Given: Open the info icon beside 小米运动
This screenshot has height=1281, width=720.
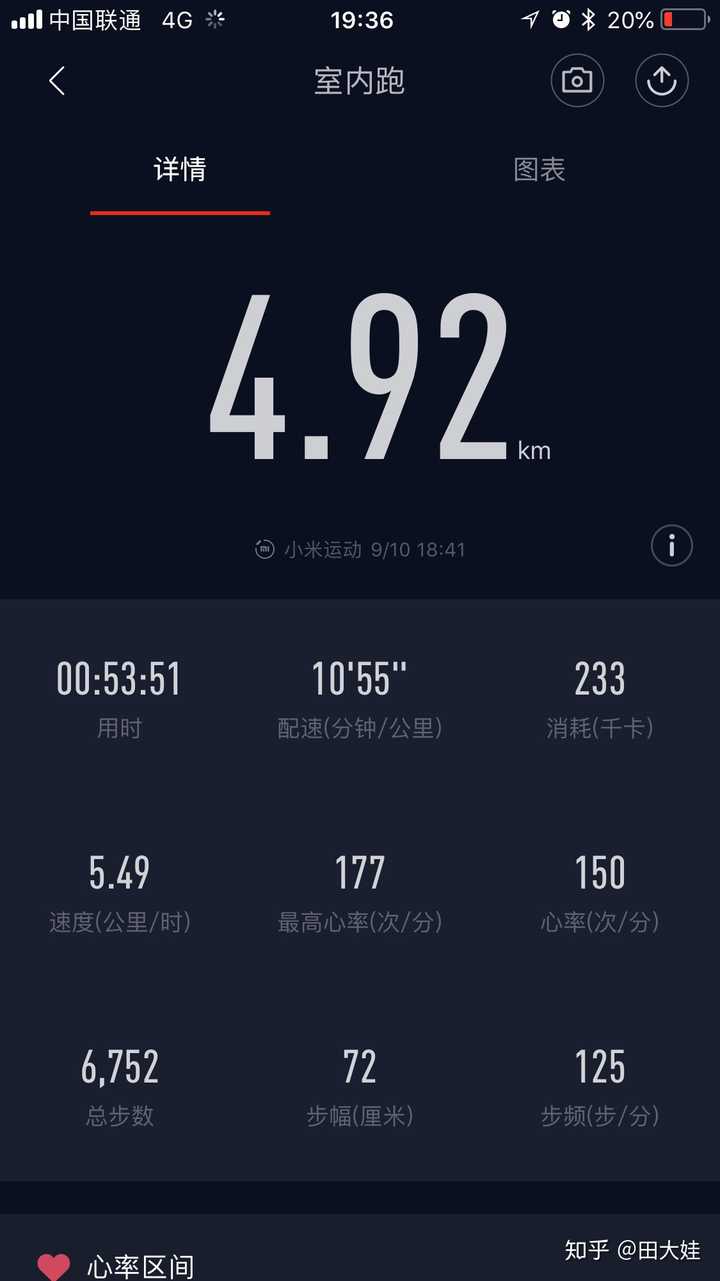Looking at the screenshot, I should (x=671, y=545).
